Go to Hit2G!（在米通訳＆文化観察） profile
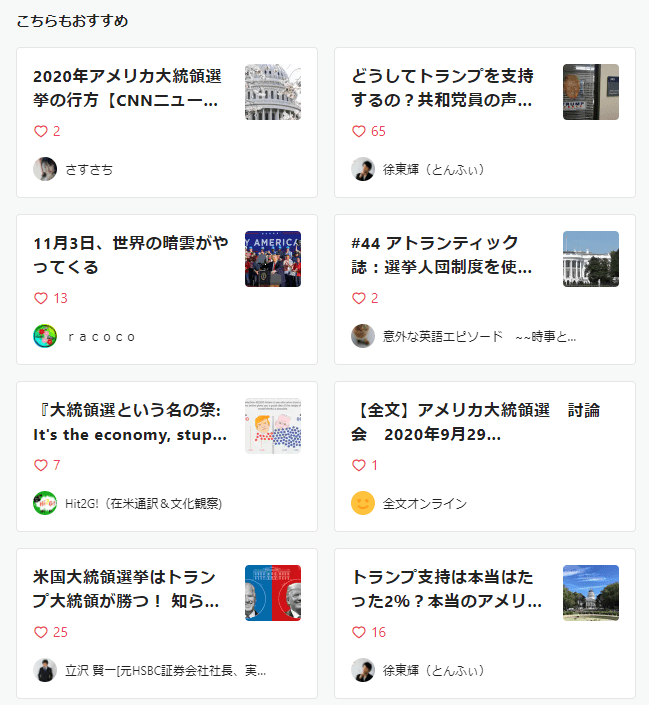The height and width of the screenshot is (705, 649). click(143, 503)
